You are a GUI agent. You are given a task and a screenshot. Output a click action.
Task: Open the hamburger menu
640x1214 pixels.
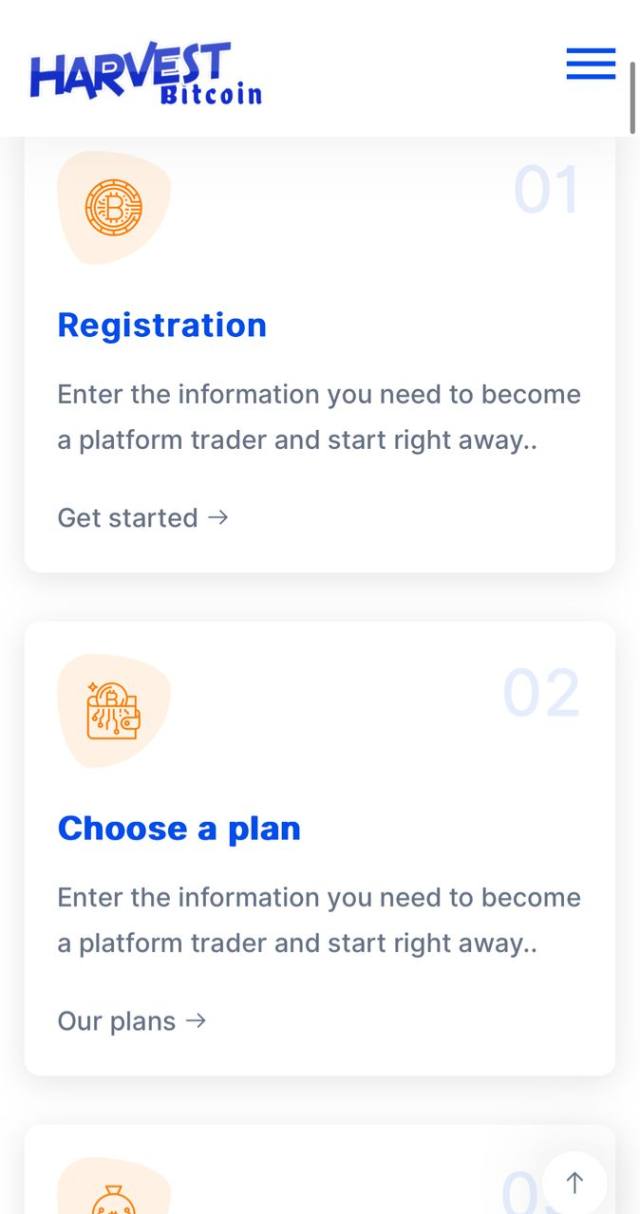click(x=591, y=63)
